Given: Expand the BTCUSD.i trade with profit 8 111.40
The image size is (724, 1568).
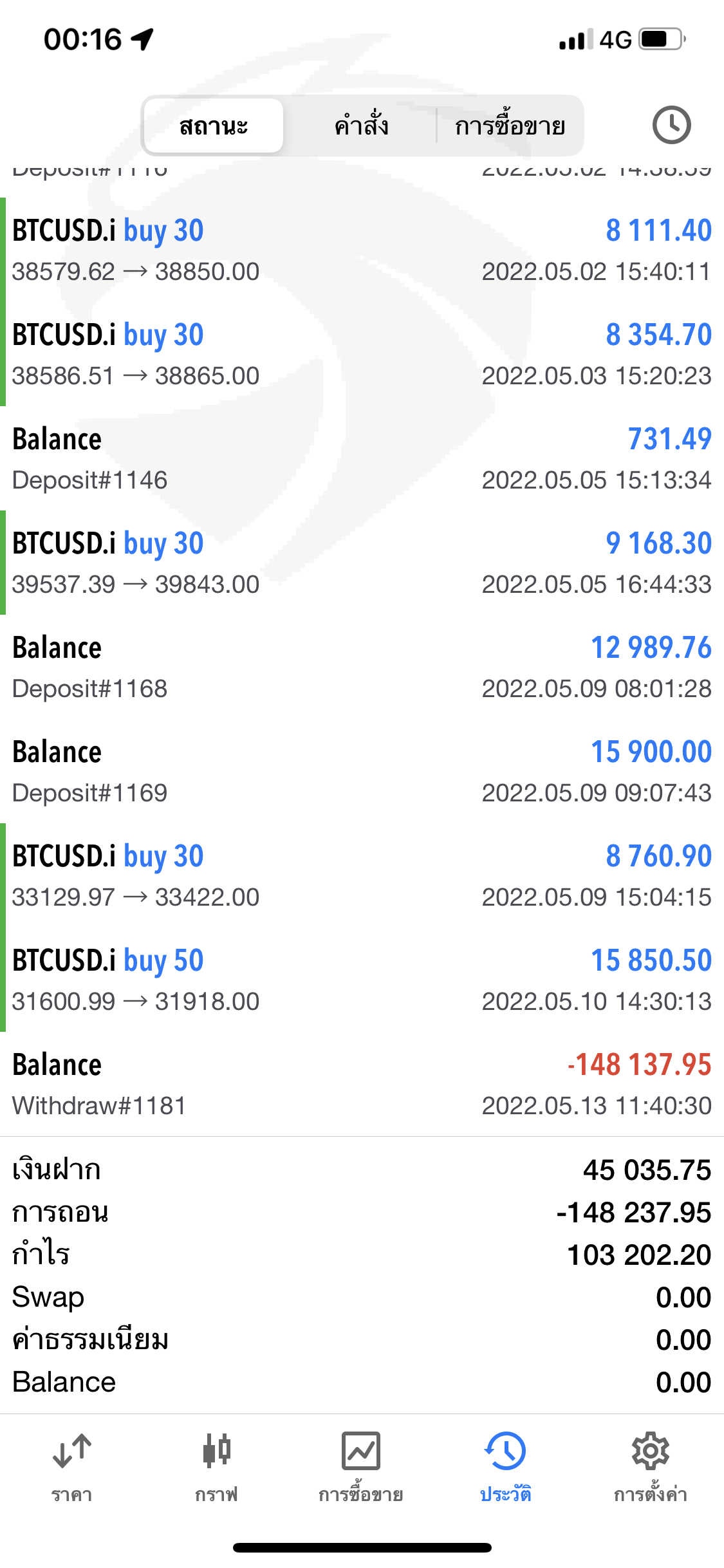Looking at the screenshot, I should [362, 250].
